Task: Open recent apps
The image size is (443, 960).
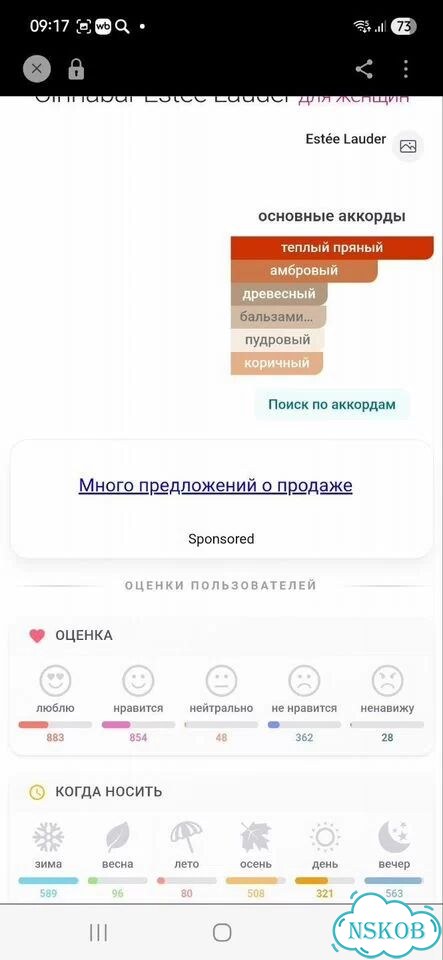Action: 99,932
